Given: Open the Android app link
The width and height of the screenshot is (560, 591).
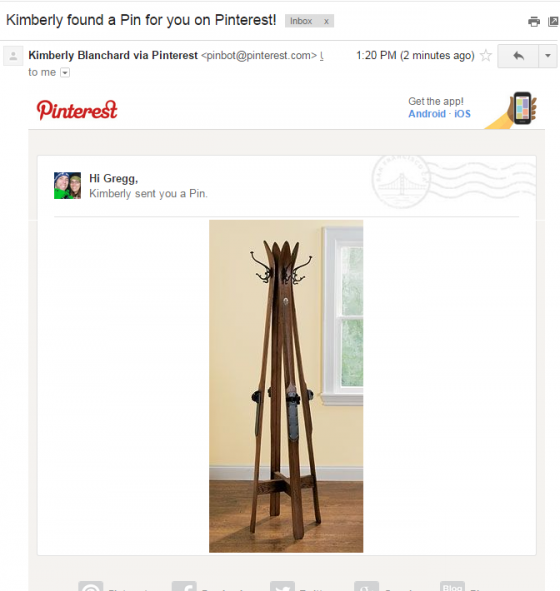Looking at the screenshot, I should click(427, 114).
